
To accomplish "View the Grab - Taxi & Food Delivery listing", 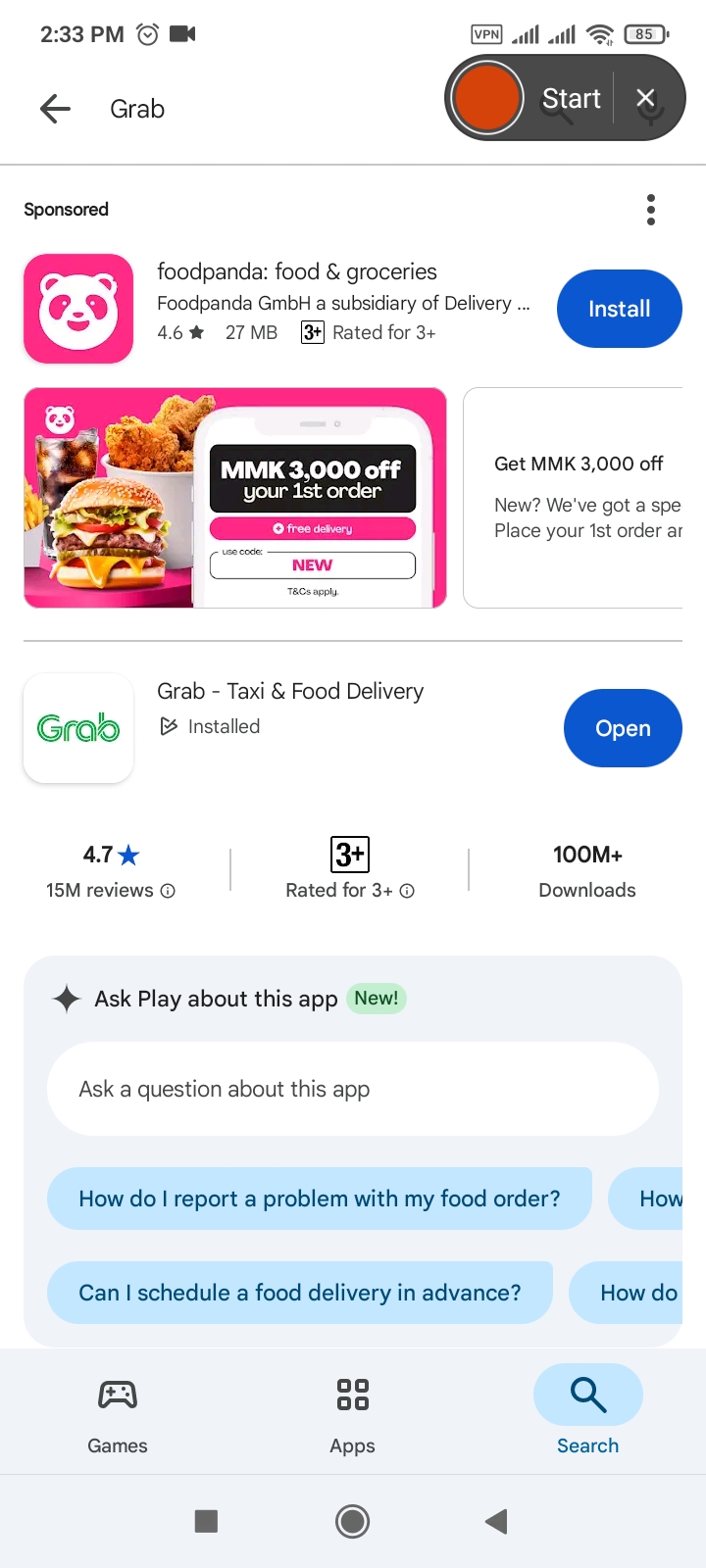I will point(290,692).
